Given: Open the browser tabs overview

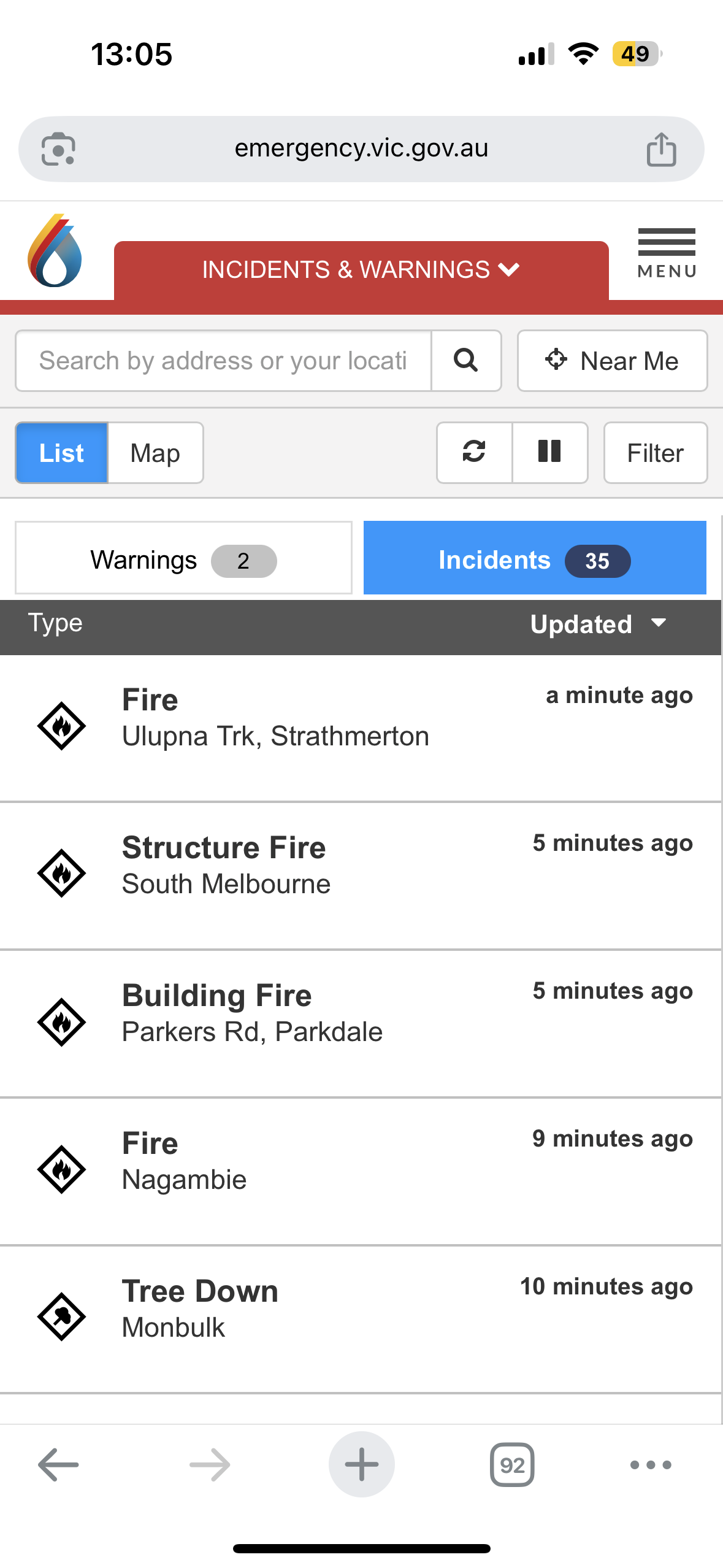Looking at the screenshot, I should [x=512, y=1465].
